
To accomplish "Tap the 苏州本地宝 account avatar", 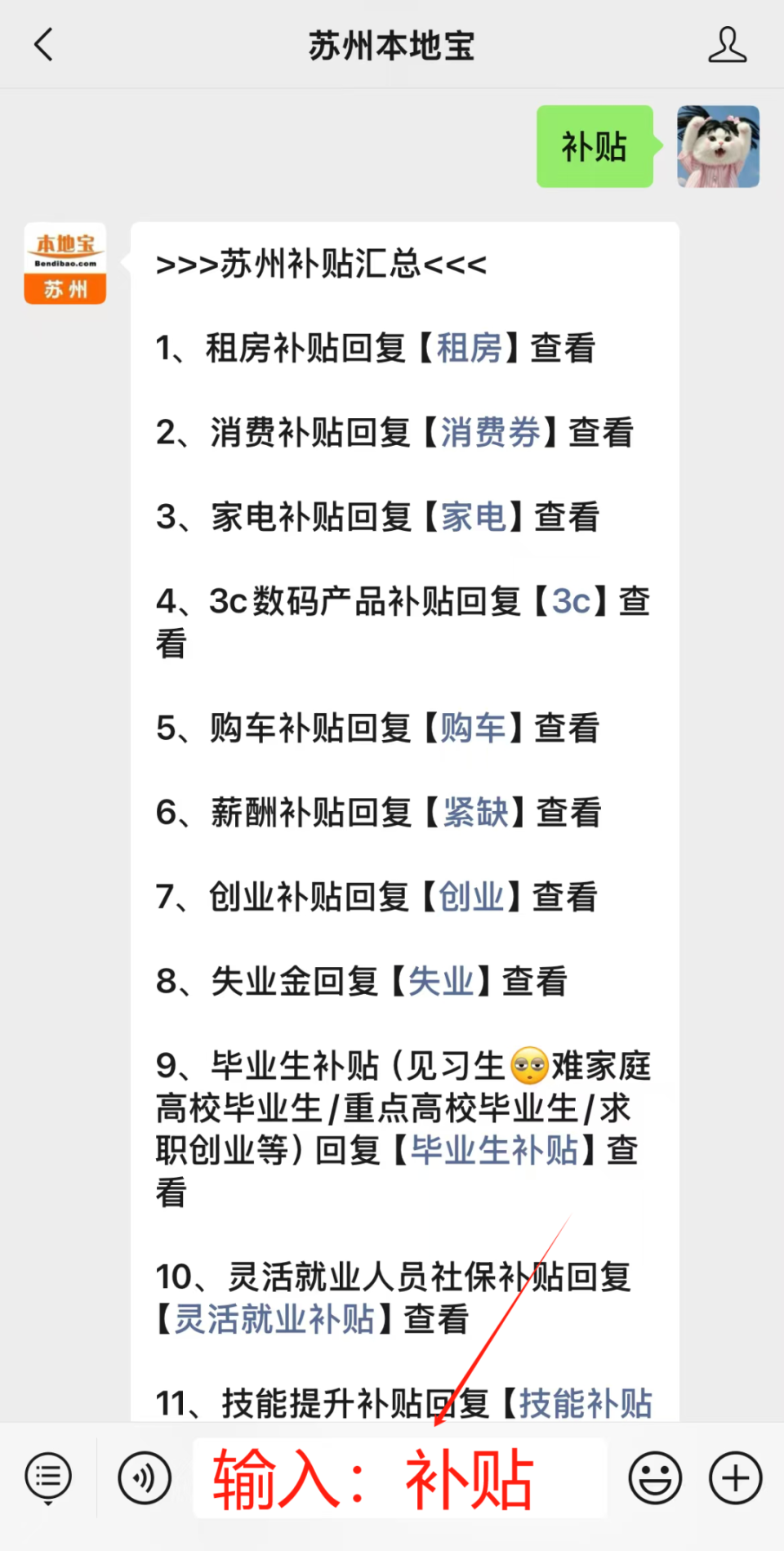I will pos(65,263).
